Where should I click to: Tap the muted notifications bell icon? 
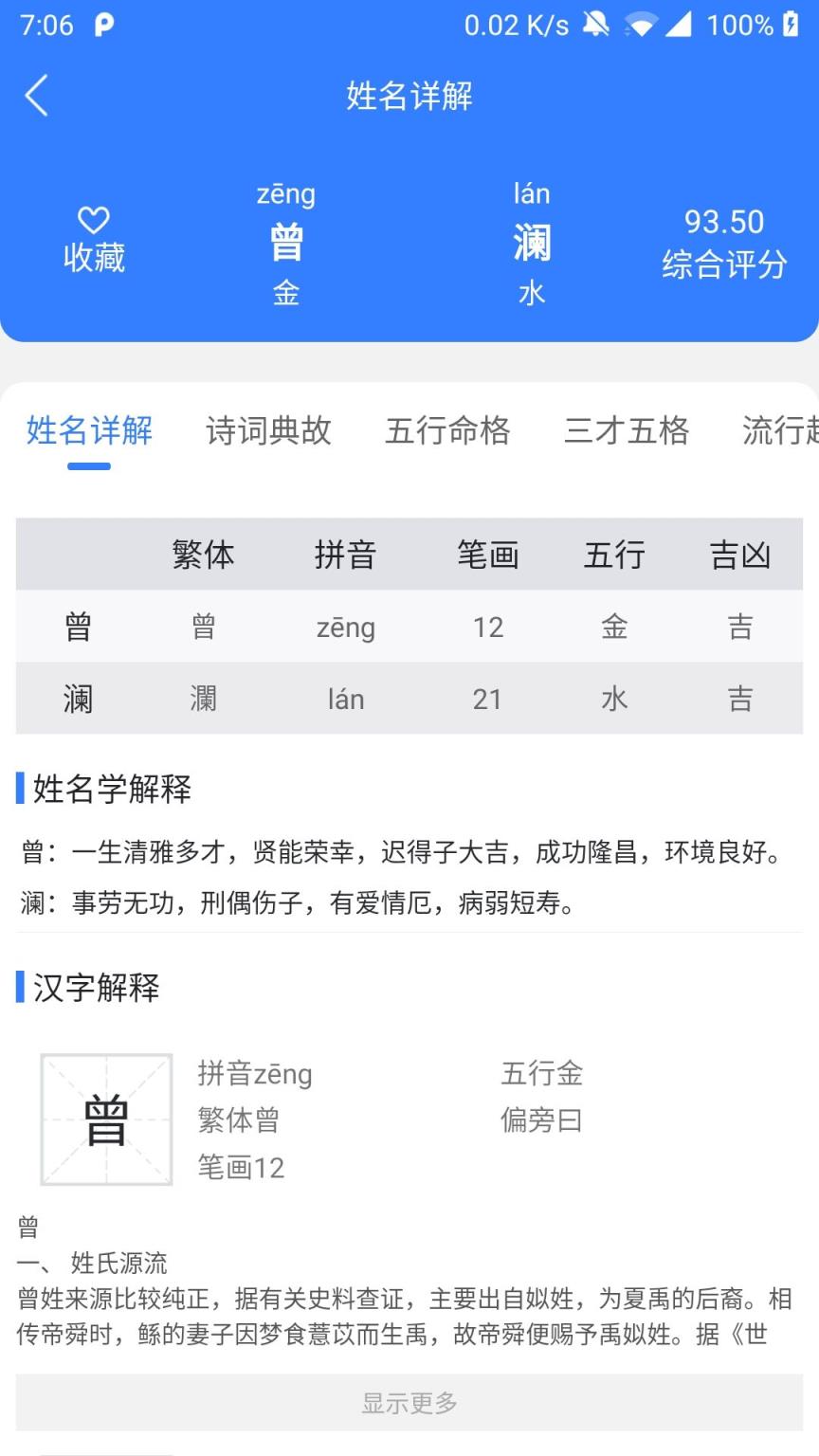tap(596, 25)
